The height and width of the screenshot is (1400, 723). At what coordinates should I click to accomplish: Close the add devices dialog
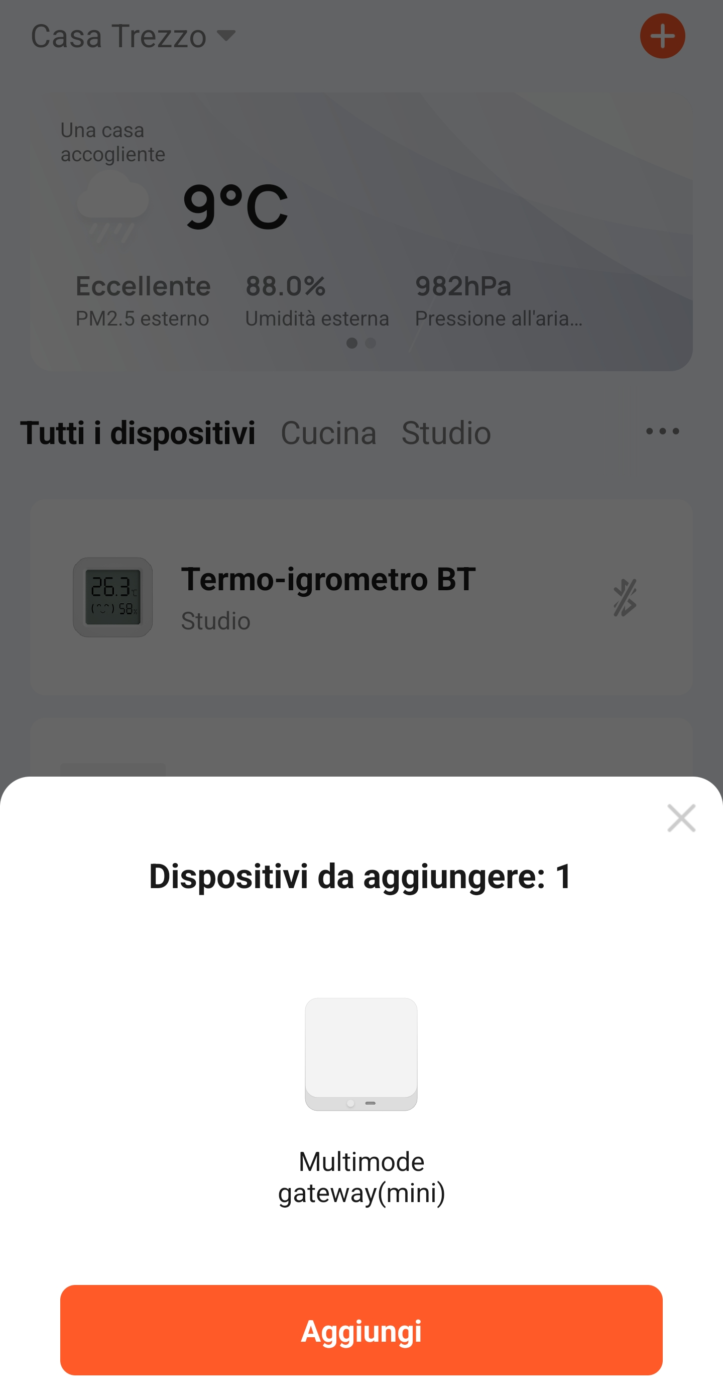(x=681, y=819)
